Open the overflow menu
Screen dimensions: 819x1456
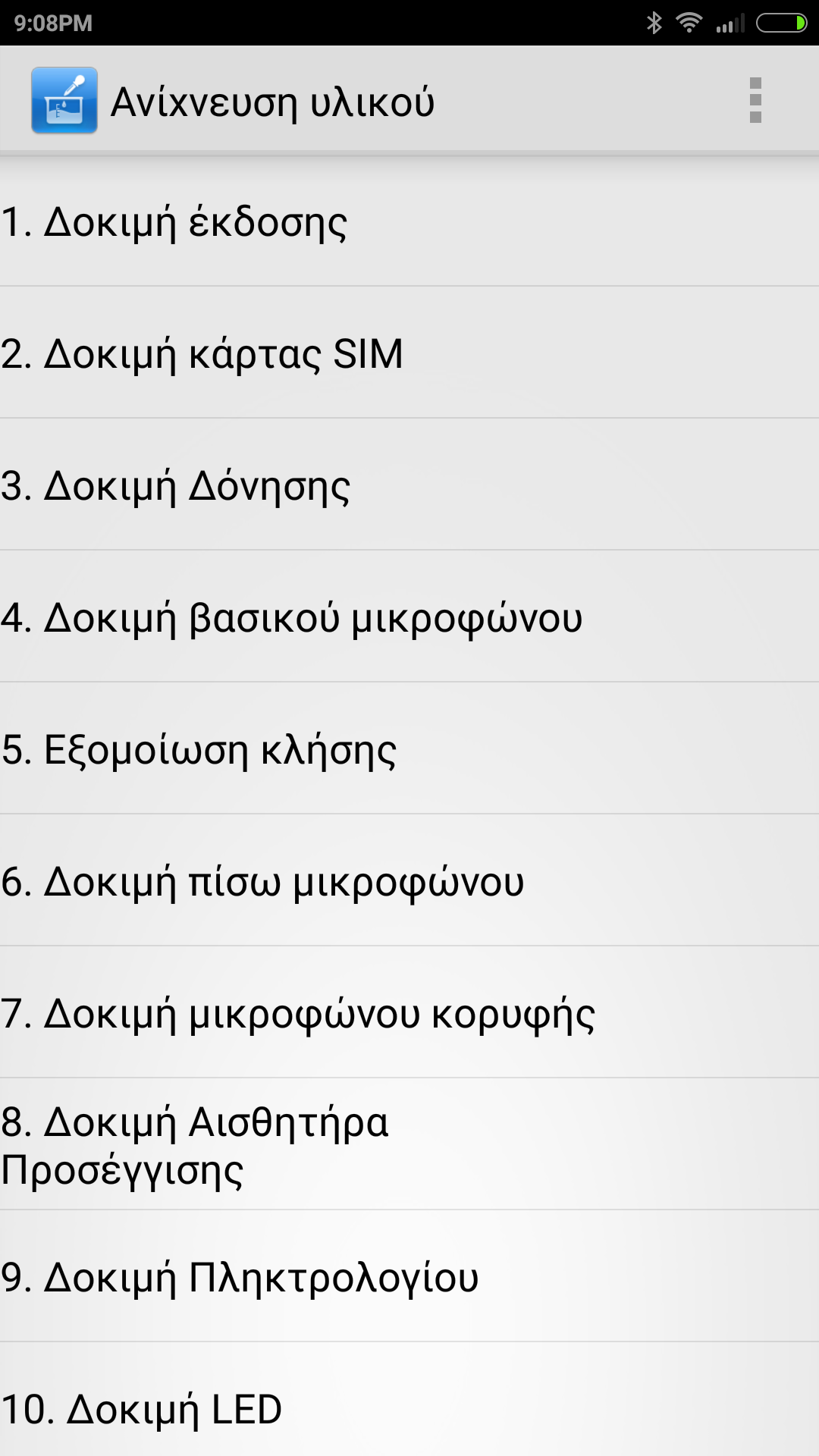click(x=755, y=100)
